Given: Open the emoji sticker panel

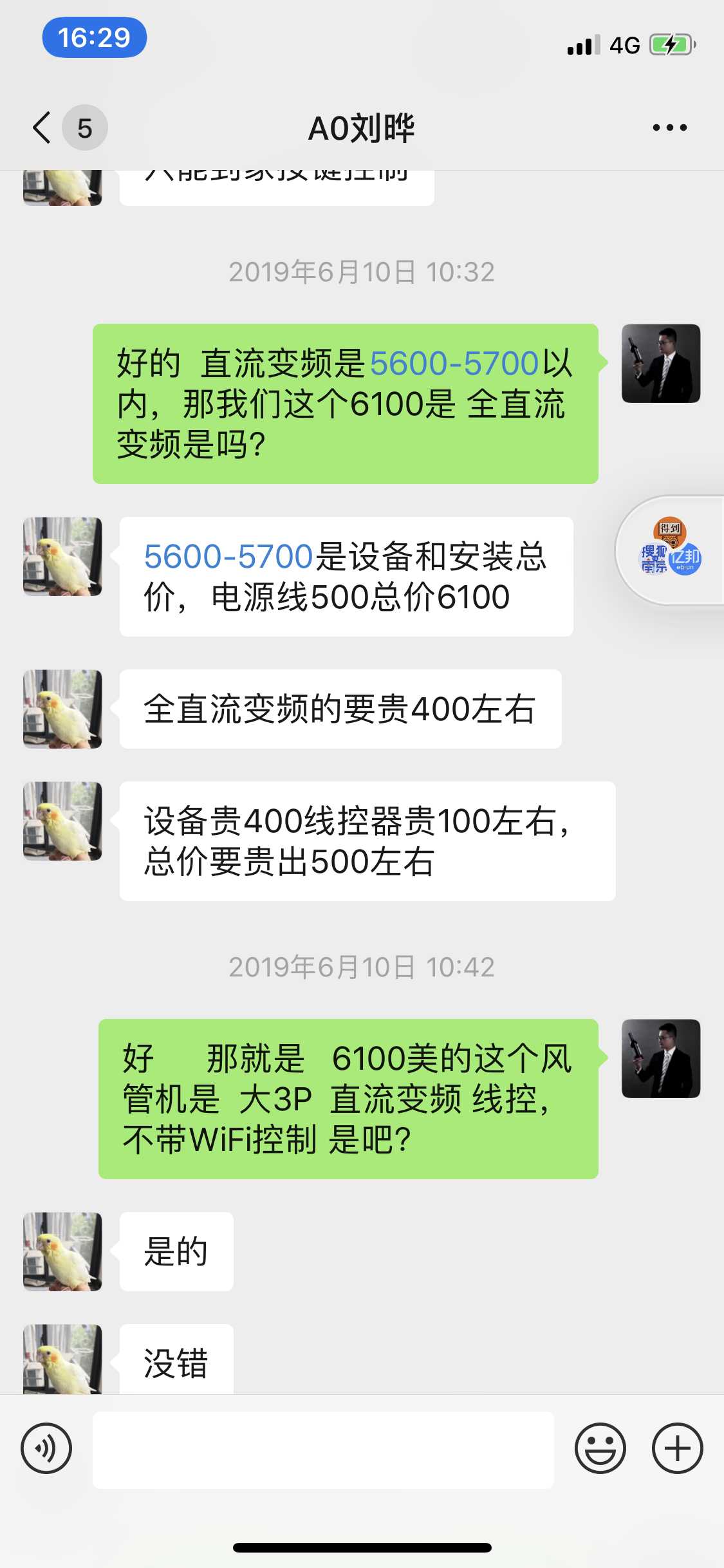Looking at the screenshot, I should click(x=600, y=1448).
